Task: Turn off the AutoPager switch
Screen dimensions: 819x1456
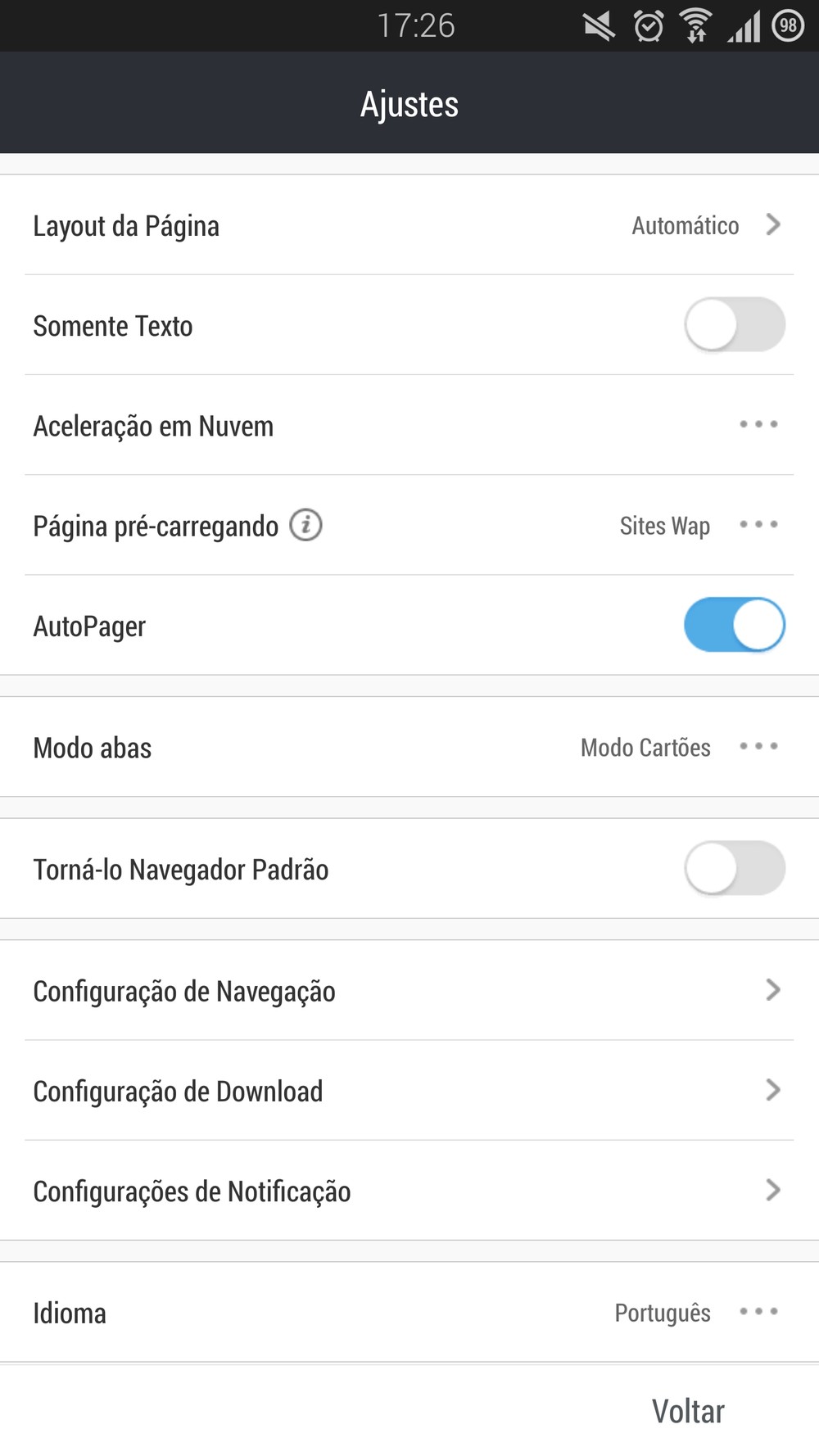Action: 734,625
